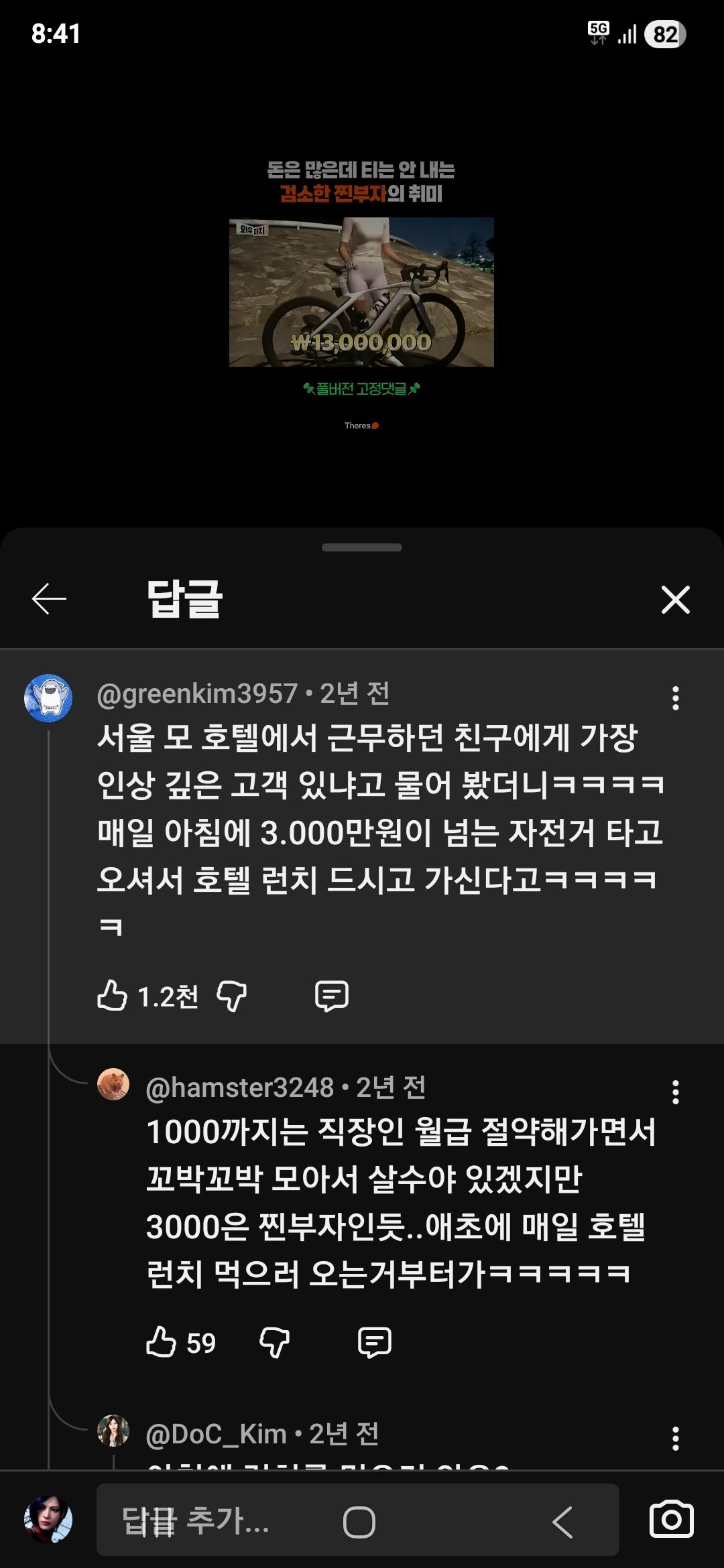Tap the back arrow on the replies panel
Viewport: 724px width, 1568px height.
tap(47, 601)
